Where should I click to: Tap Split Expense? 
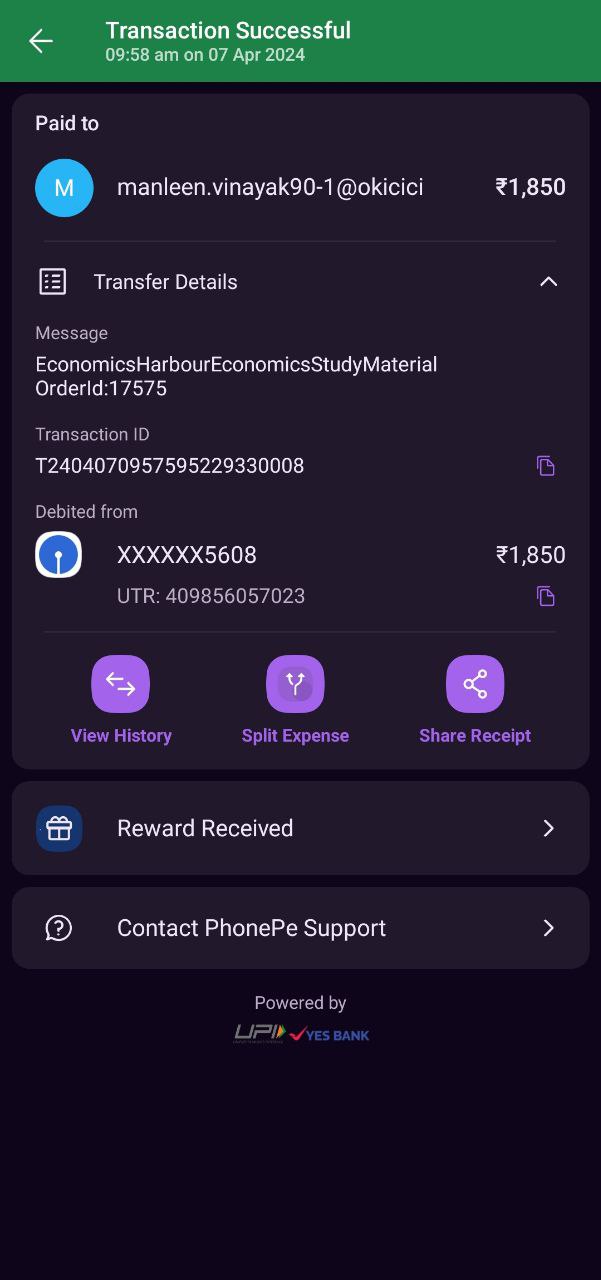[x=295, y=700]
